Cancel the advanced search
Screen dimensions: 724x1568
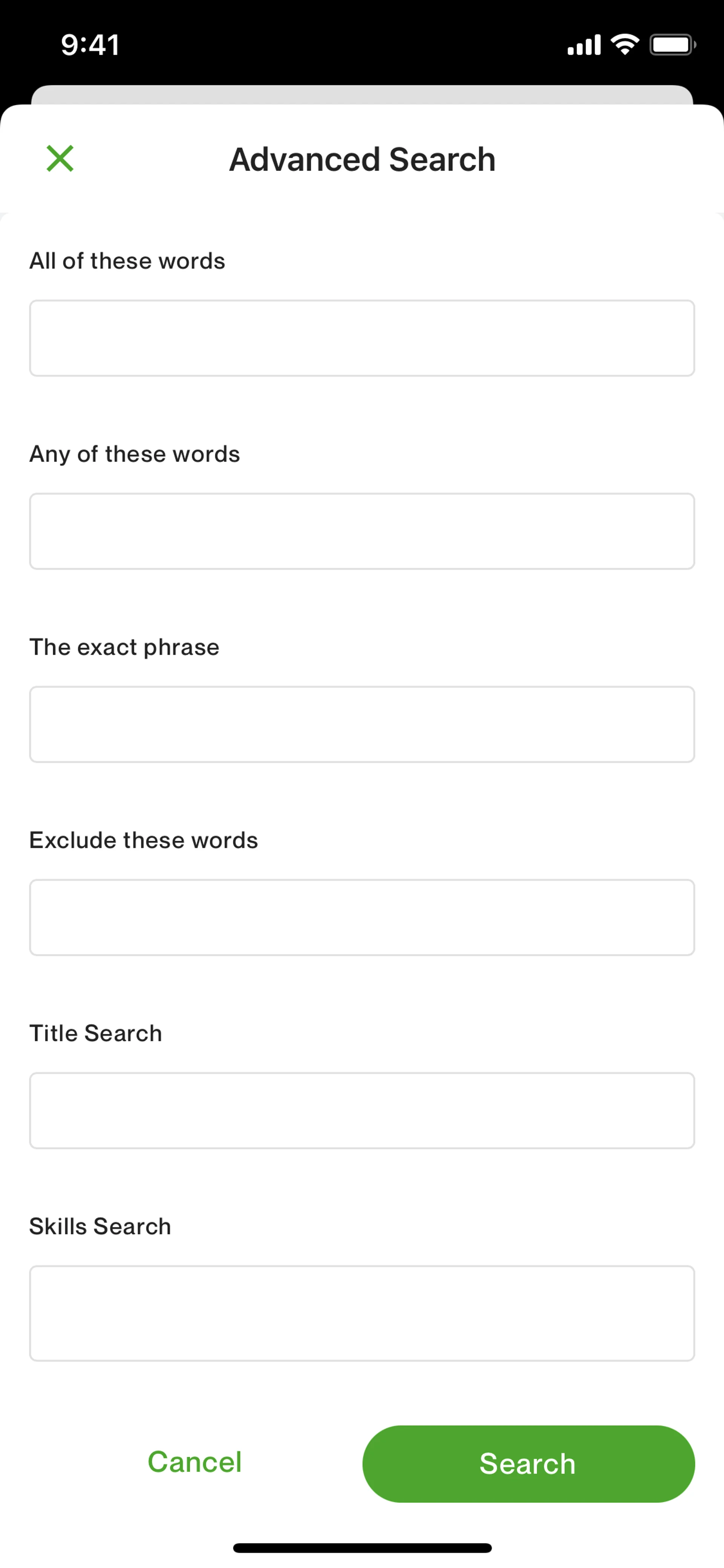click(195, 1462)
